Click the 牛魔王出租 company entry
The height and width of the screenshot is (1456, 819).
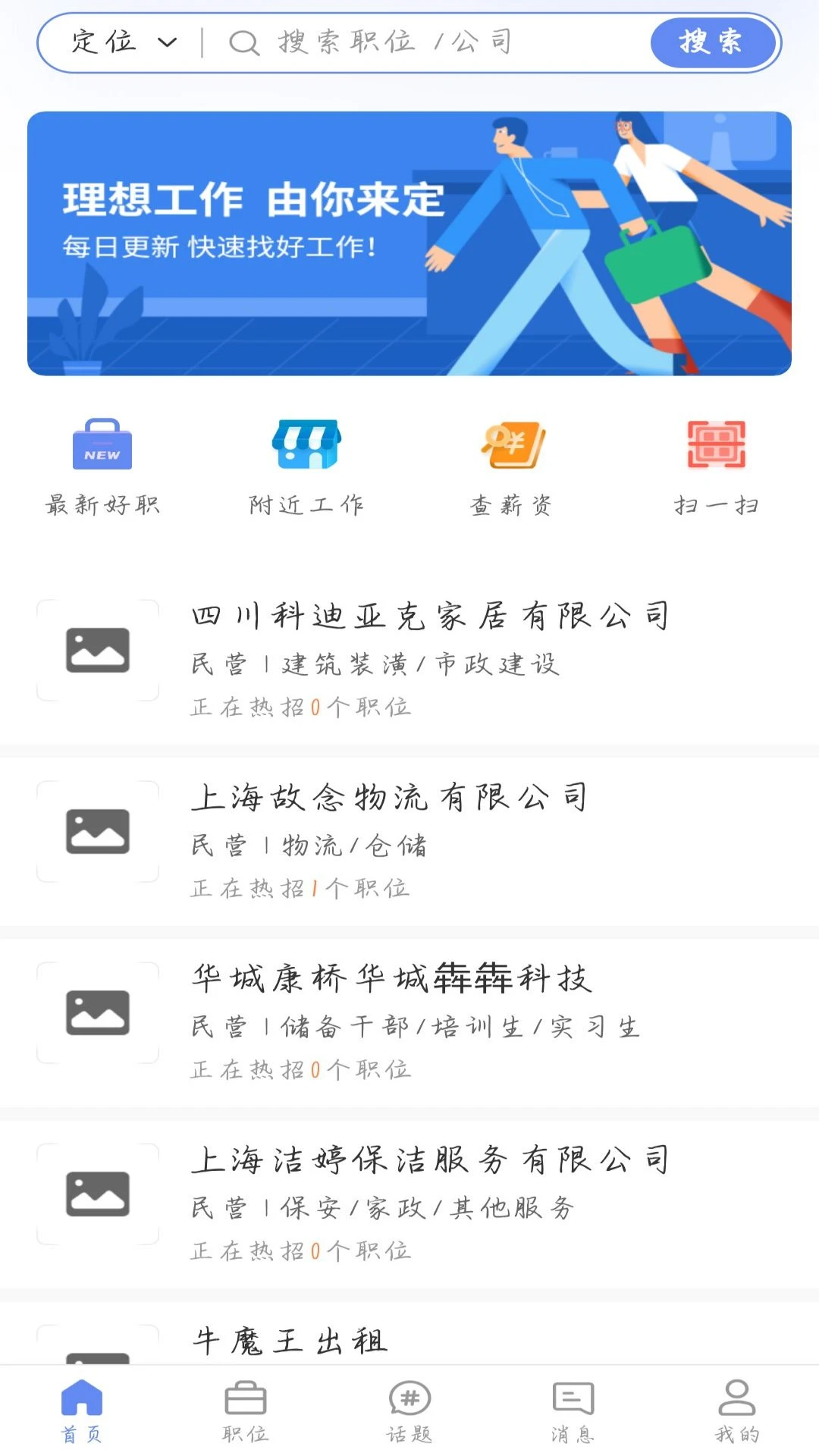click(409, 1342)
